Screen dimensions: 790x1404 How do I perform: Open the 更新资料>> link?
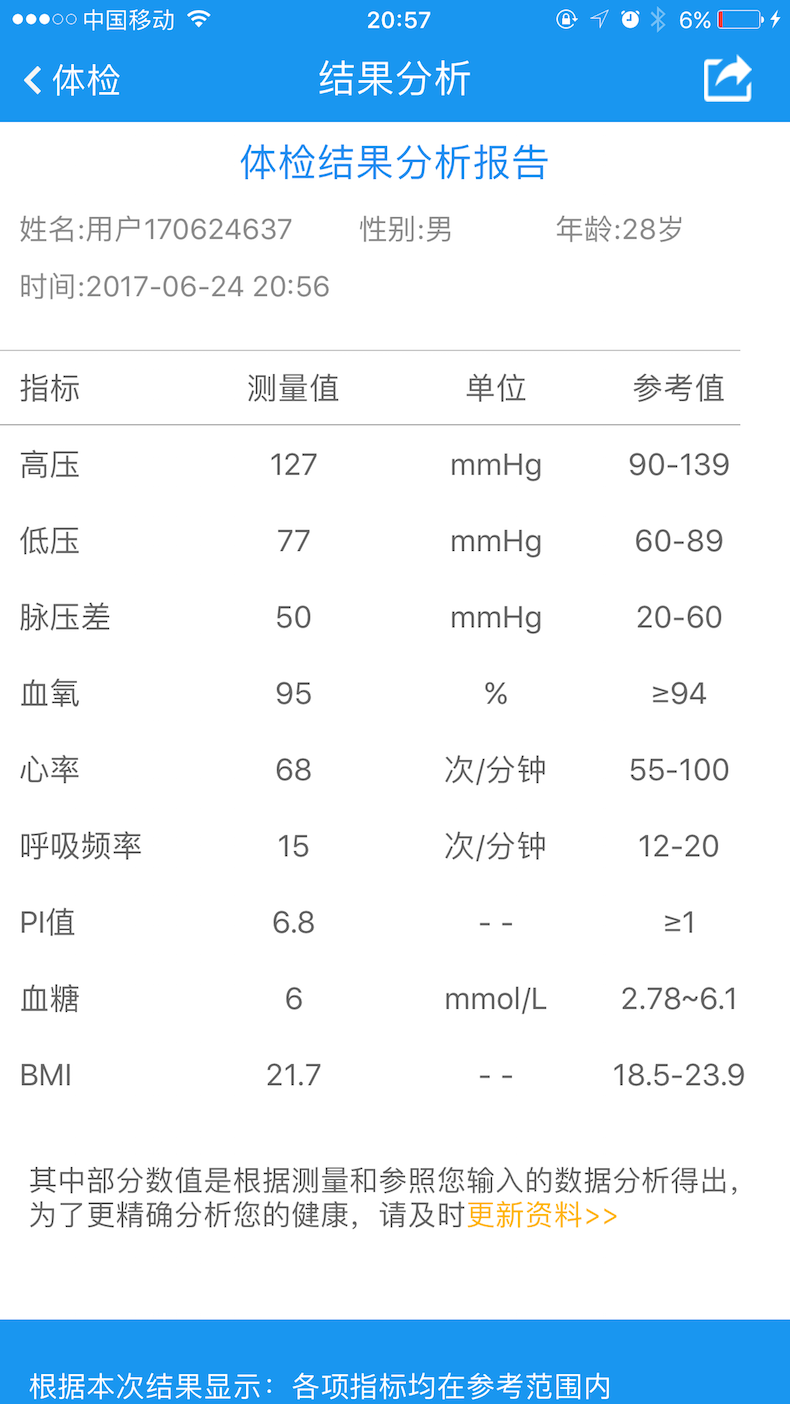click(542, 1216)
